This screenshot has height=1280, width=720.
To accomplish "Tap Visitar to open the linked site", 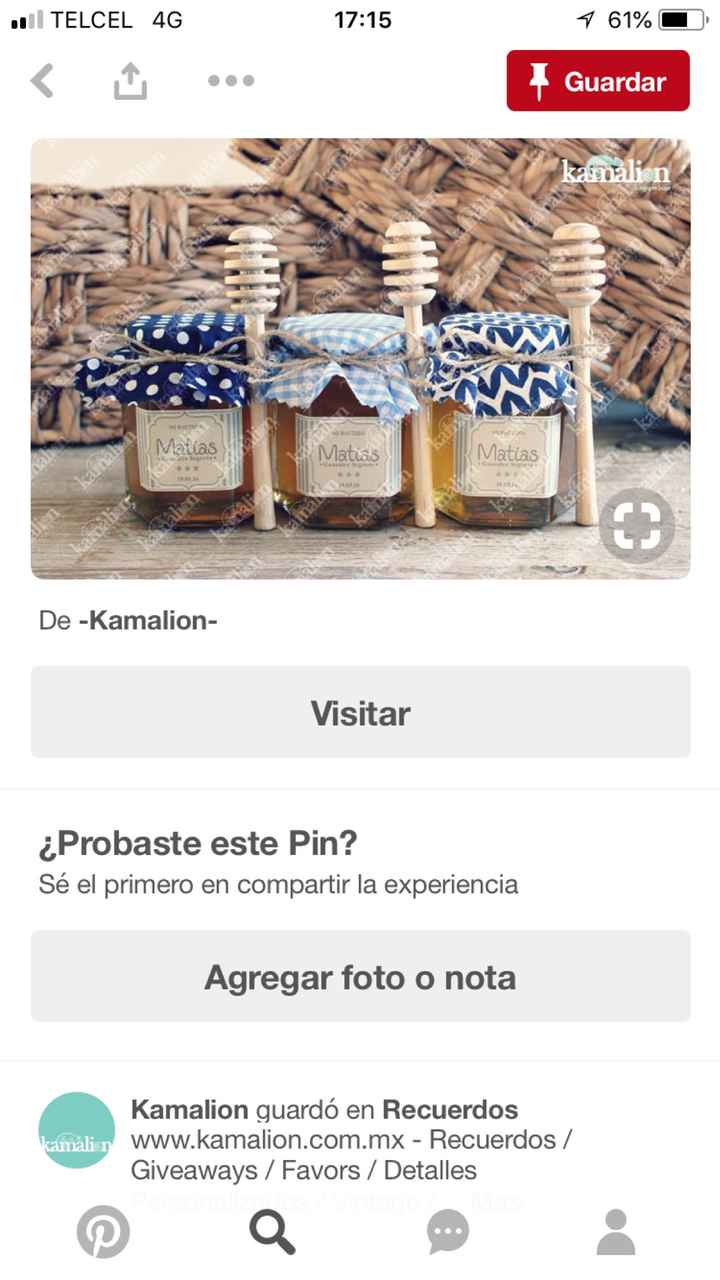I will [x=360, y=712].
